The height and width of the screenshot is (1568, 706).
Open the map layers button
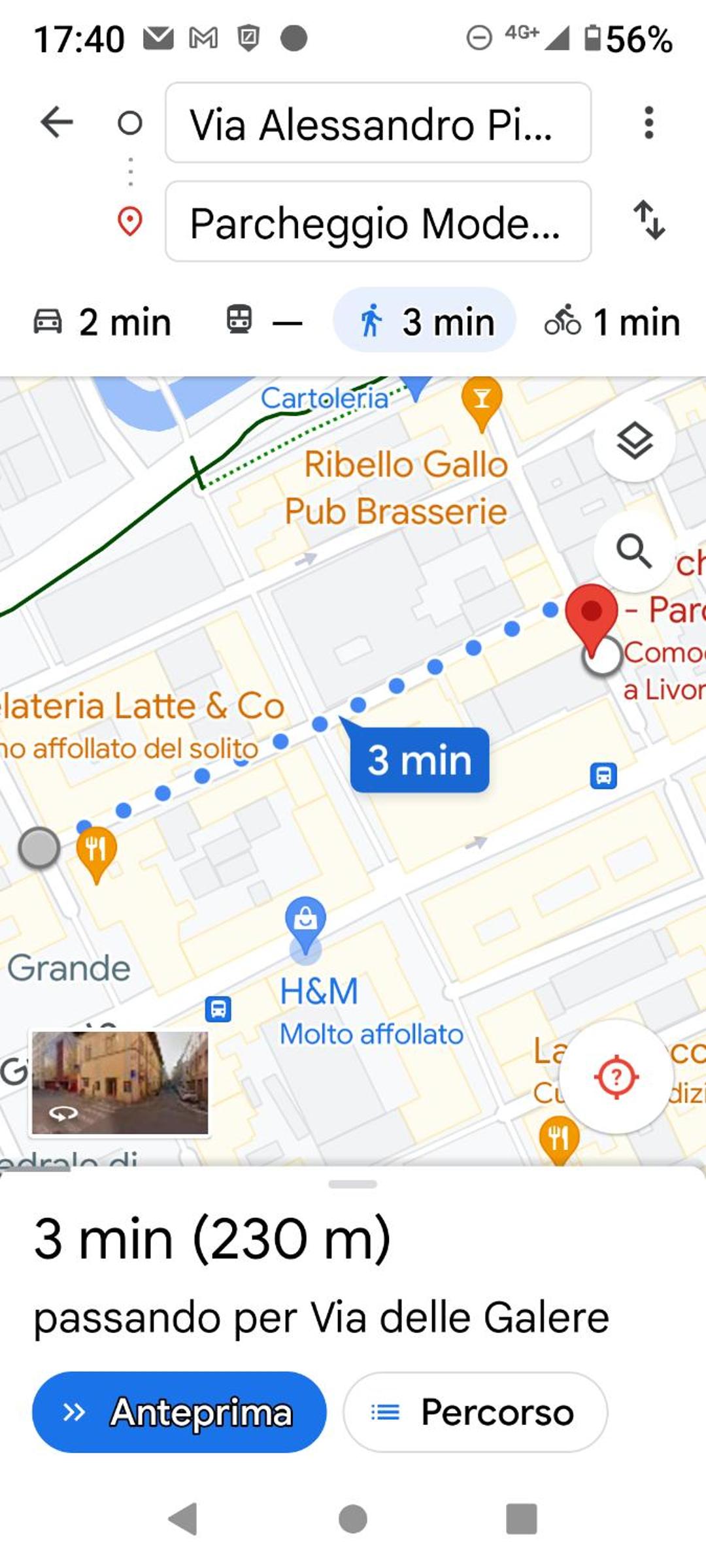click(635, 441)
